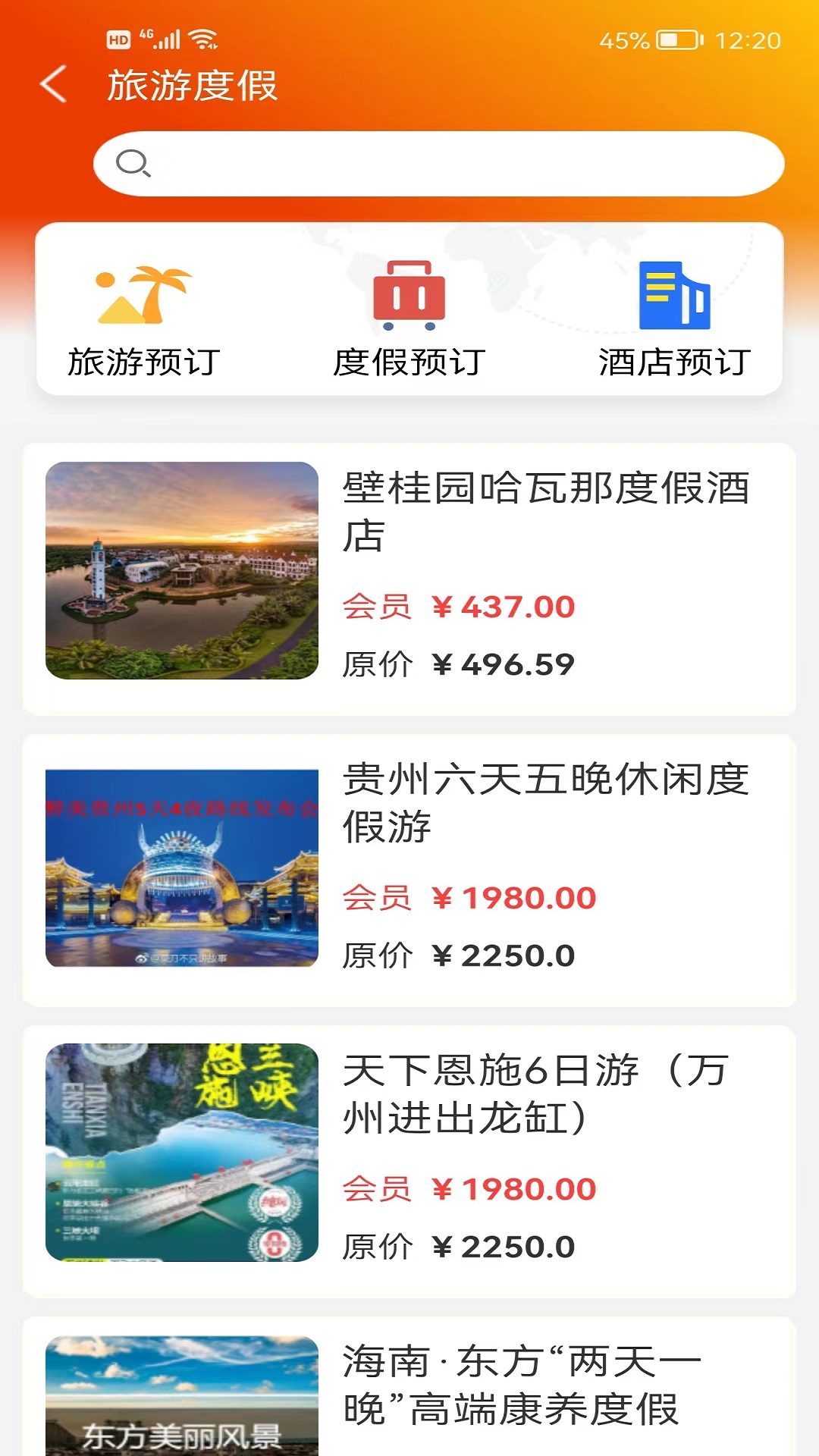Screen dimensions: 819x1456
Task: Click the 会员 ¥437.00 member price
Action: click(x=459, y=607)
